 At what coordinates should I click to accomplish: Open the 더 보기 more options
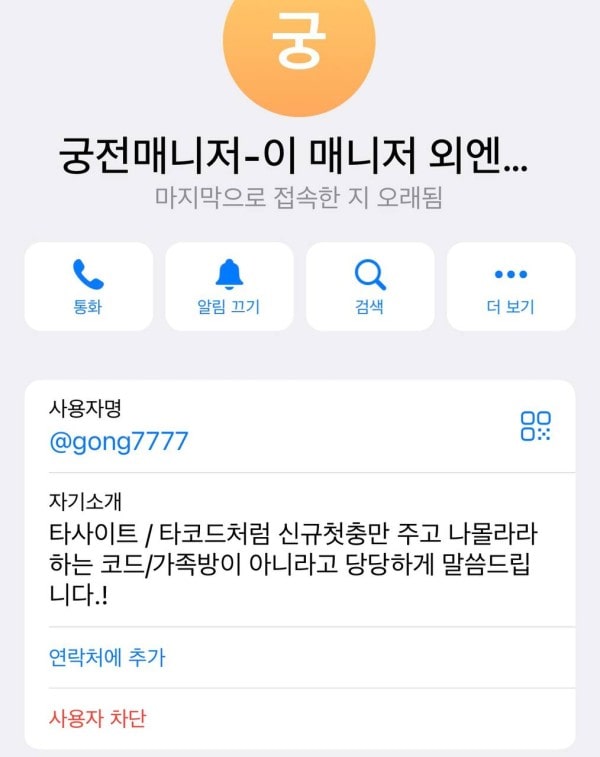pos(510,286)
